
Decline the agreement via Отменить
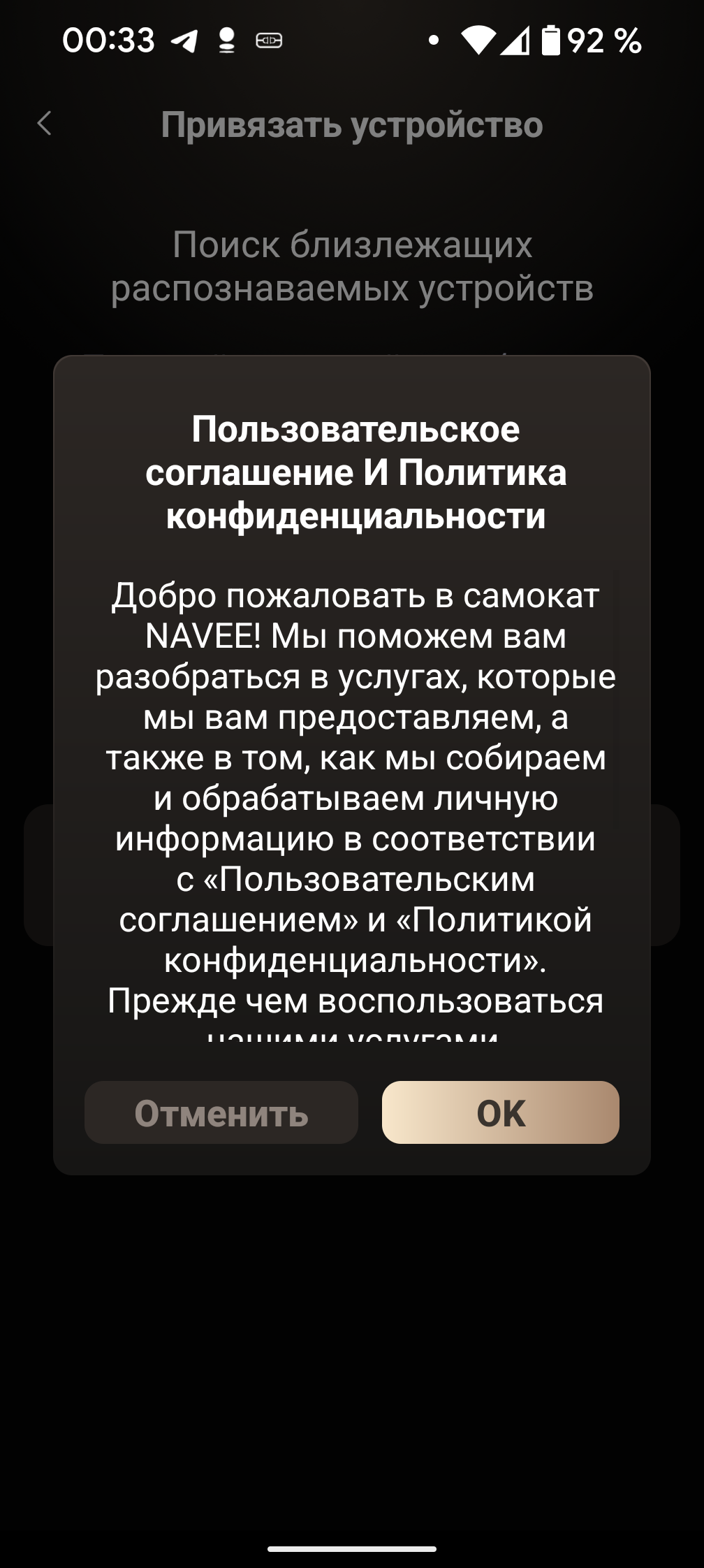click(x=221, y=1112)
